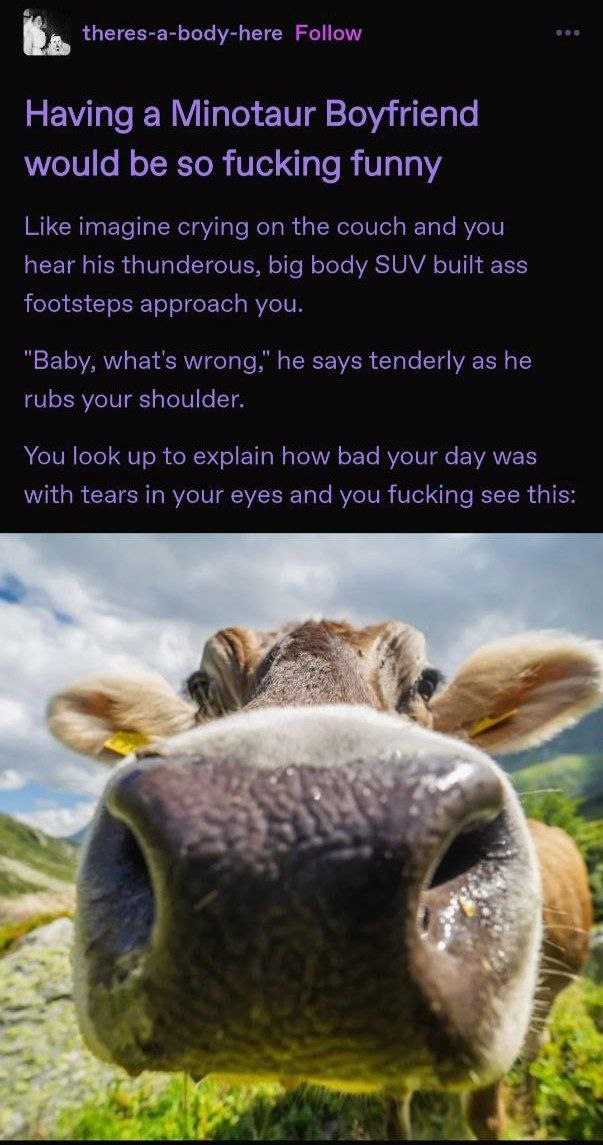Viewport: 603px width, 1145px height.
Task: Open the cow photo in the post
Action: tap(301, 836)
